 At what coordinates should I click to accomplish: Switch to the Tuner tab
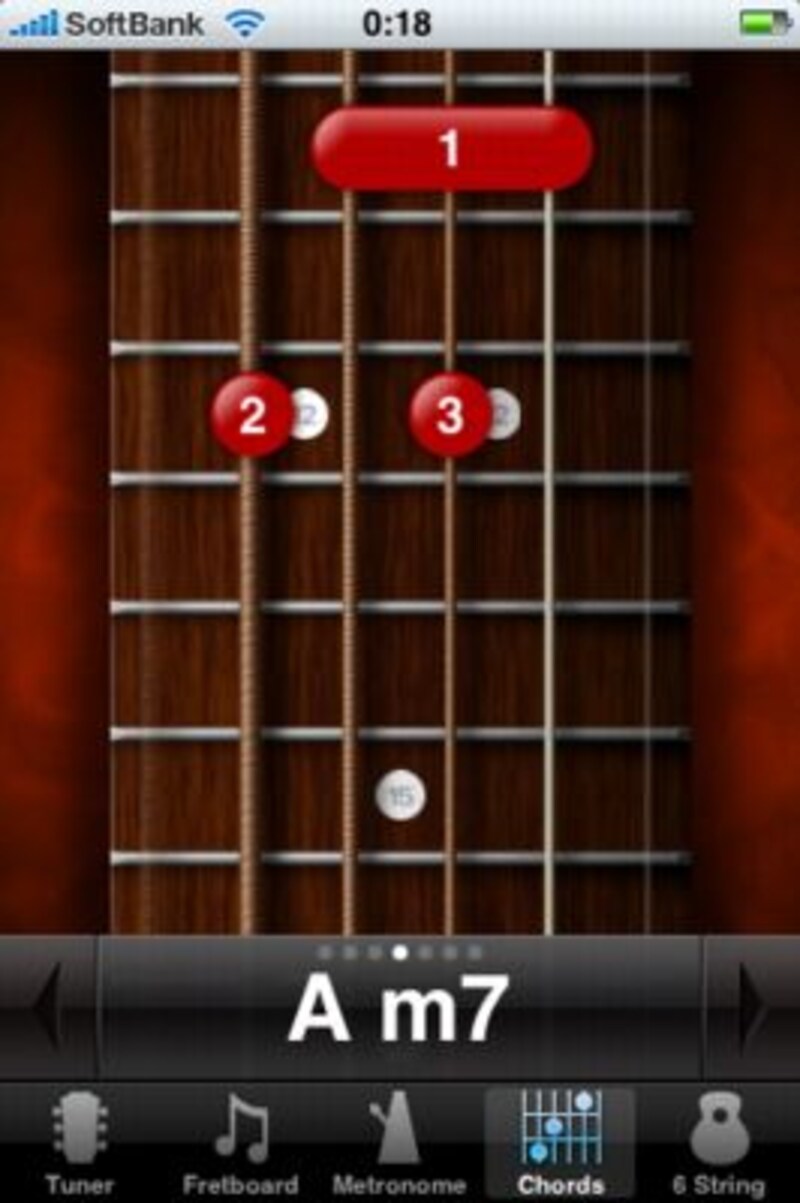click(80, 1145)
